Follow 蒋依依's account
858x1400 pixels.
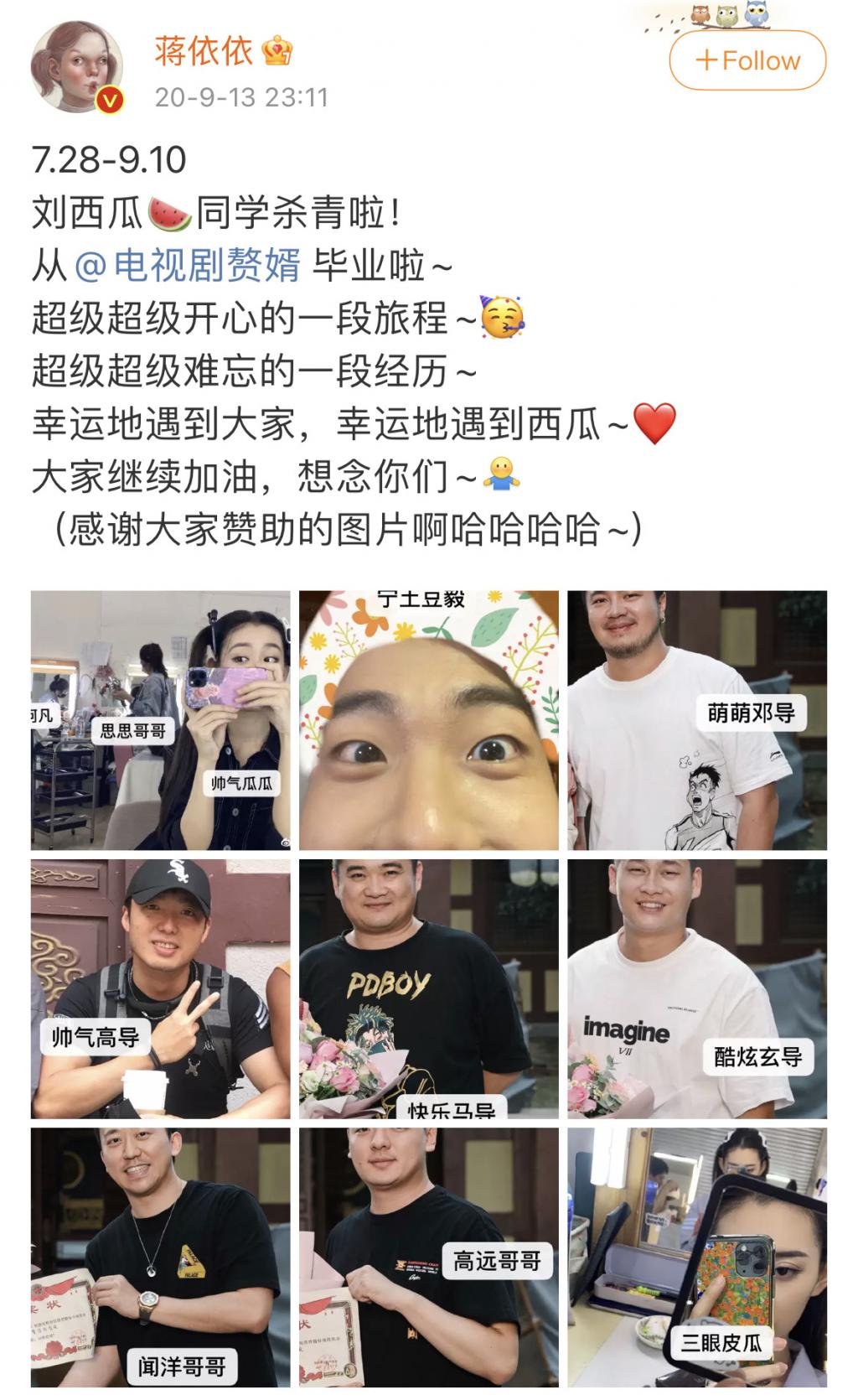click(x=747, y=61)
